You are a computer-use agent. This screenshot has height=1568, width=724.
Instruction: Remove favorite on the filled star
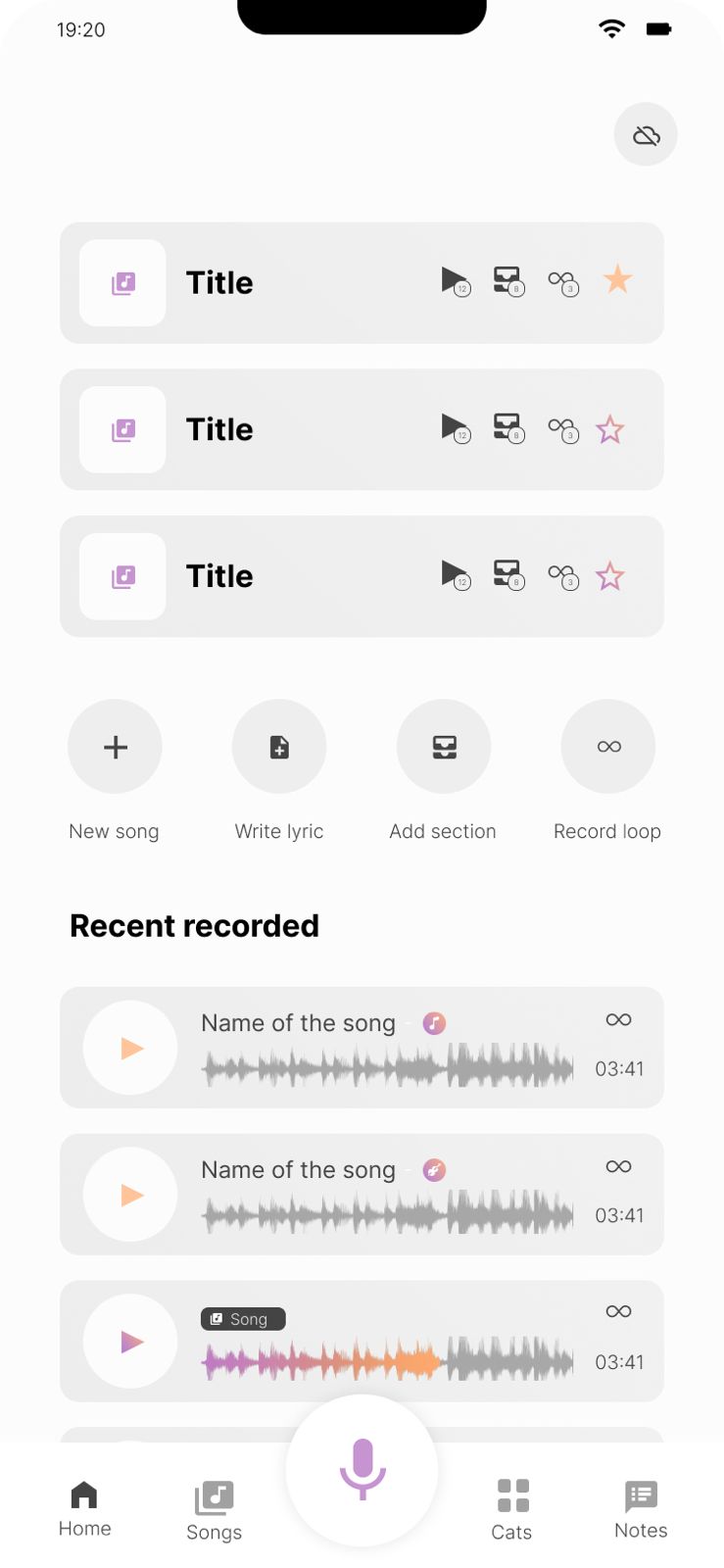(617, 280)
